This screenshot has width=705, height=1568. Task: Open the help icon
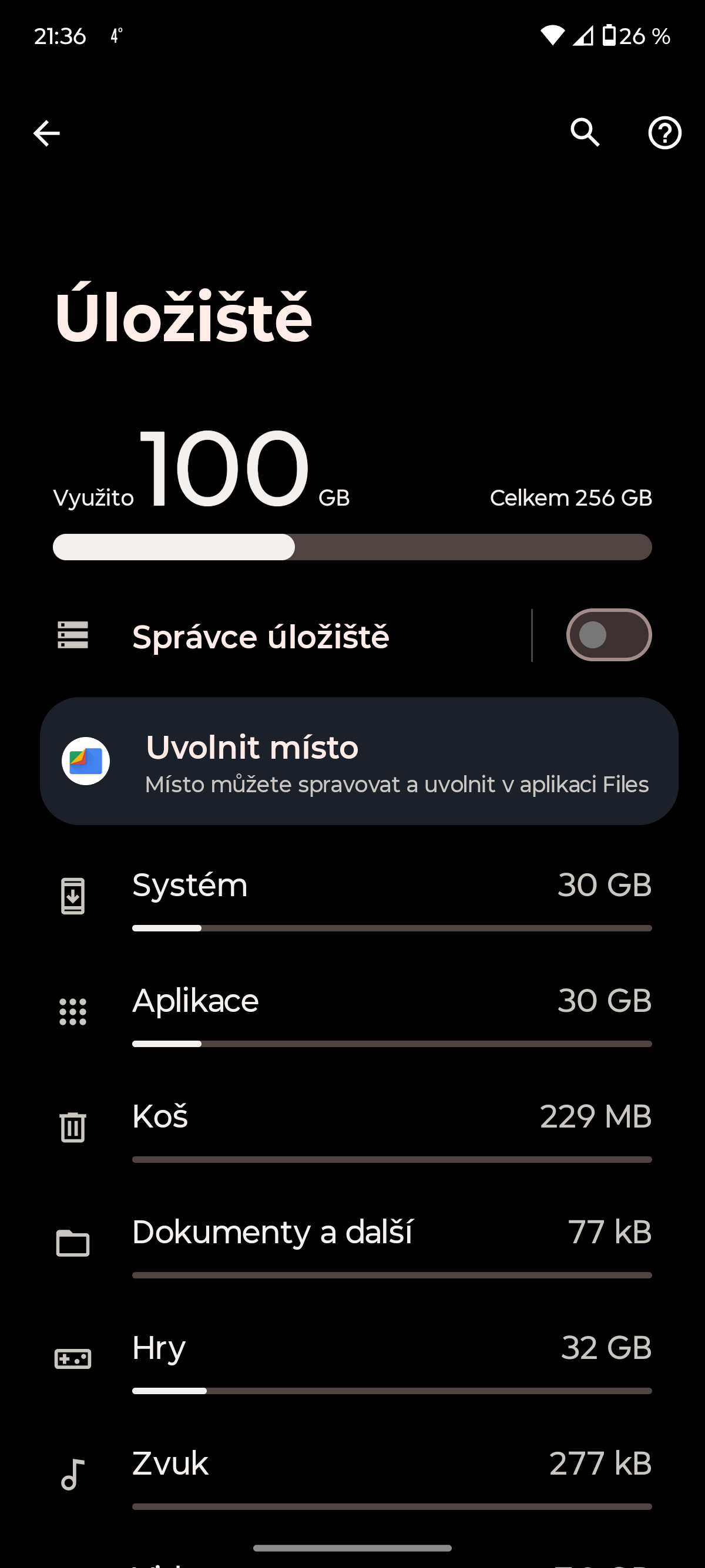pos(664,133)
